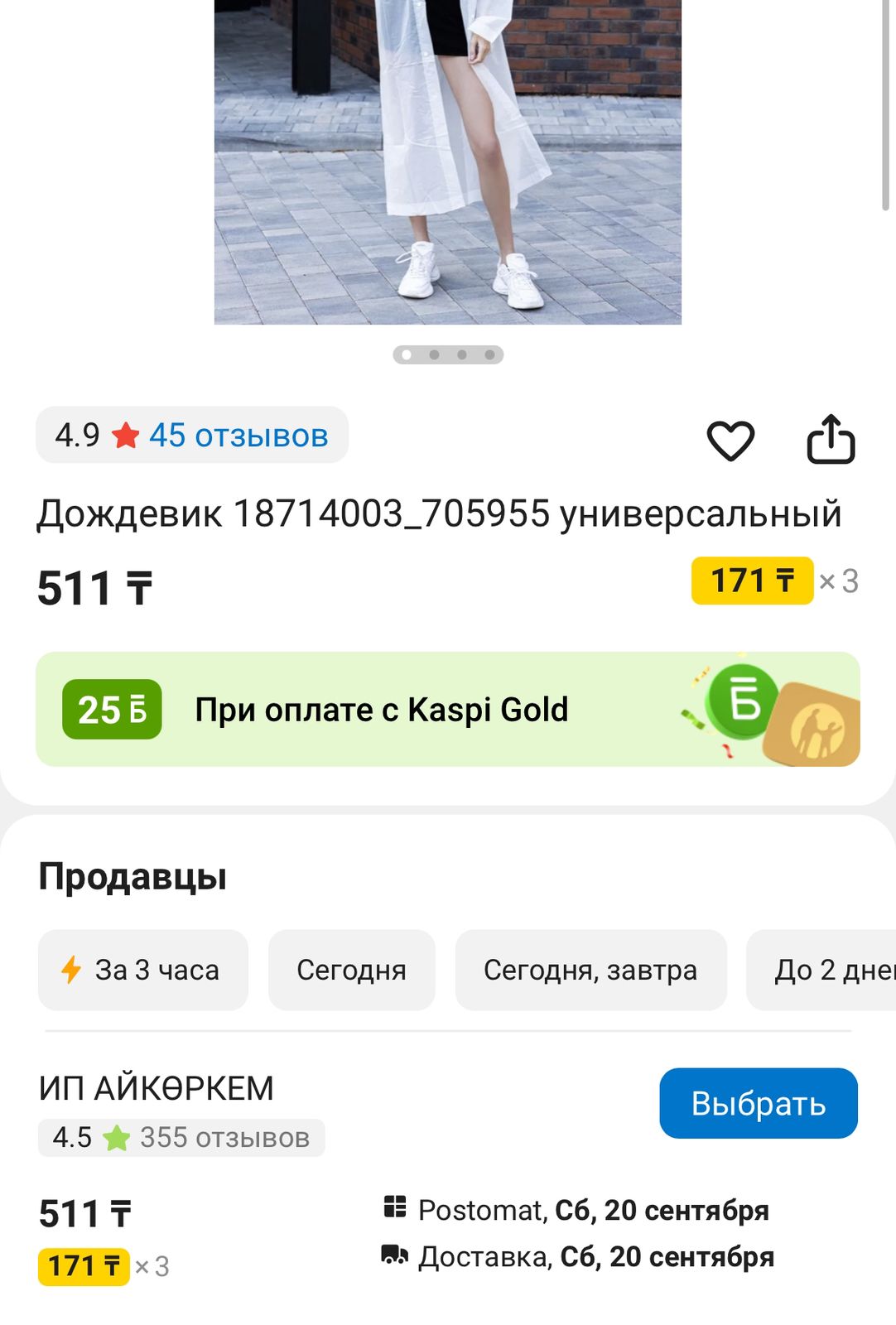Image resolution: width=896 pixels, height=1325 pixels.
Task: Share this product
Action: pyautogui.click(x=831, y=439)
